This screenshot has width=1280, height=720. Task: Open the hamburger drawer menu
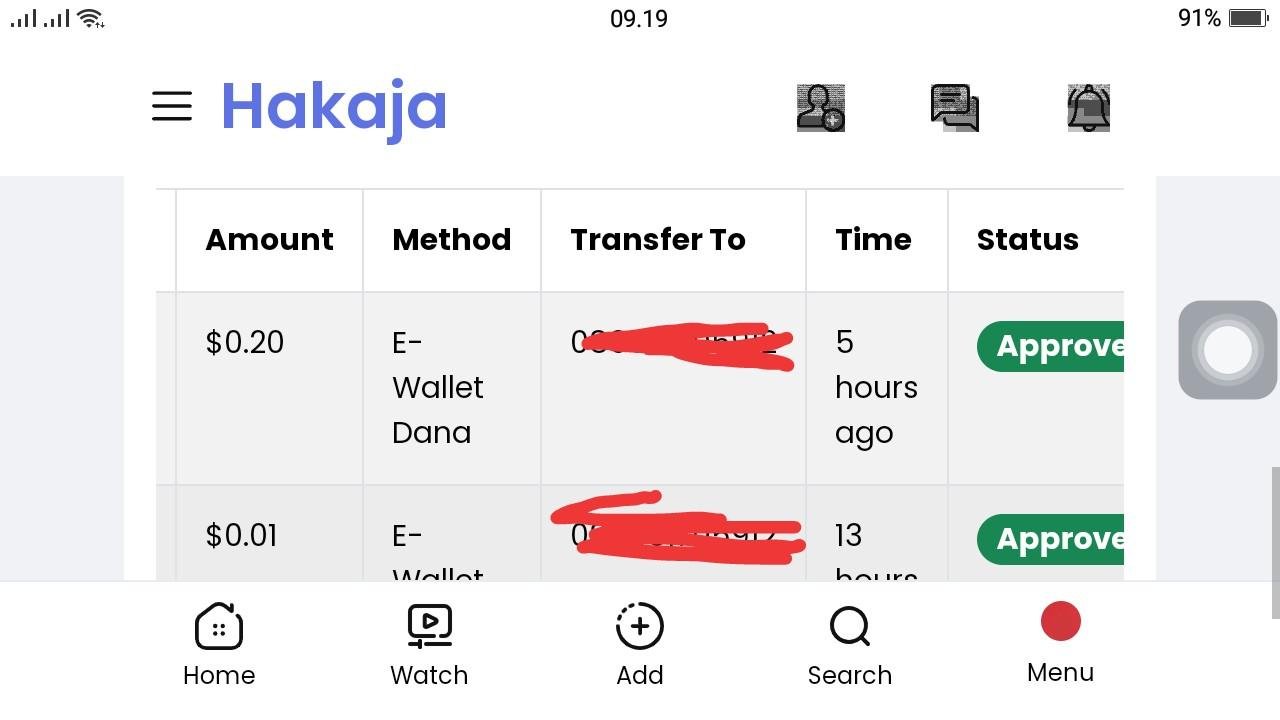pos(172,106)
